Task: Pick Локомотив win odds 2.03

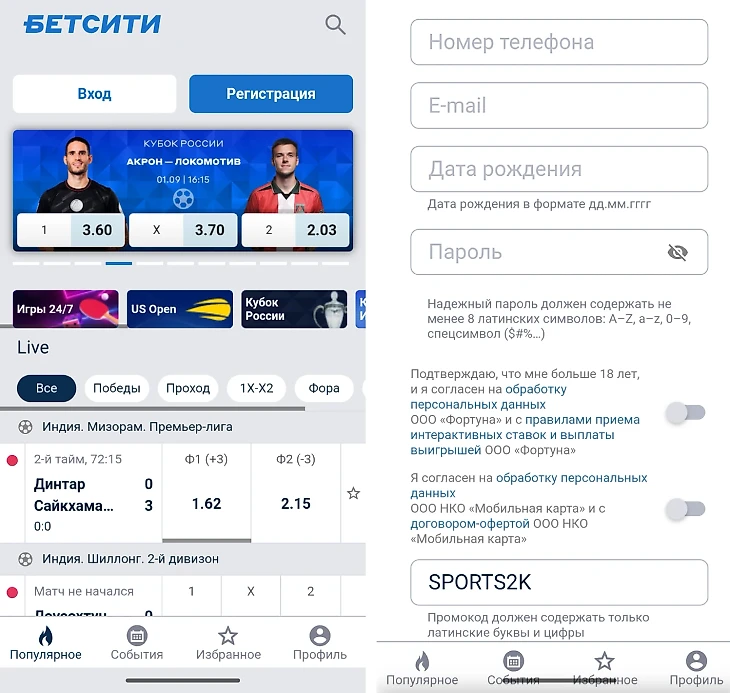Action: point(295,230)
